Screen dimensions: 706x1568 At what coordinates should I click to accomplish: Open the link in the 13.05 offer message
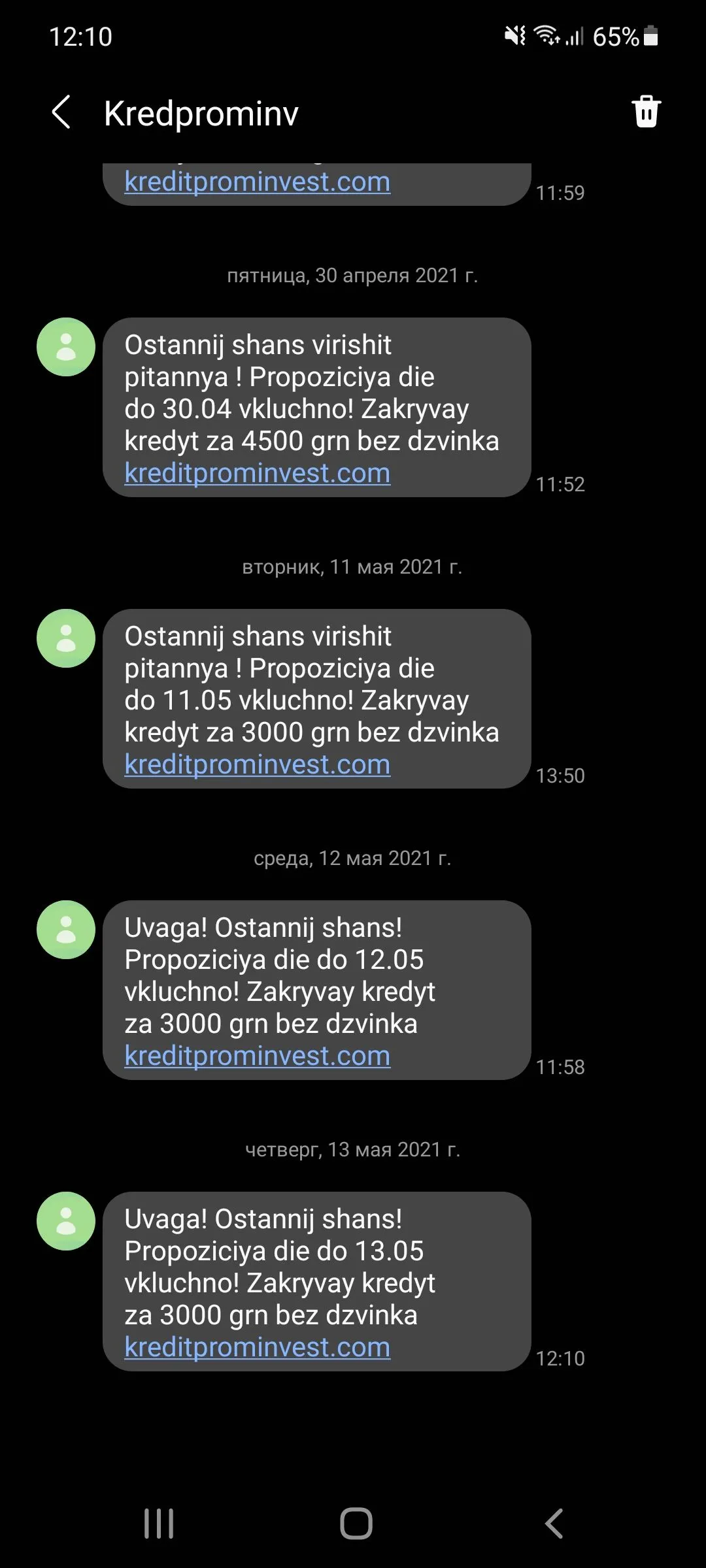pyautogui.click(x=257, y=1347)
